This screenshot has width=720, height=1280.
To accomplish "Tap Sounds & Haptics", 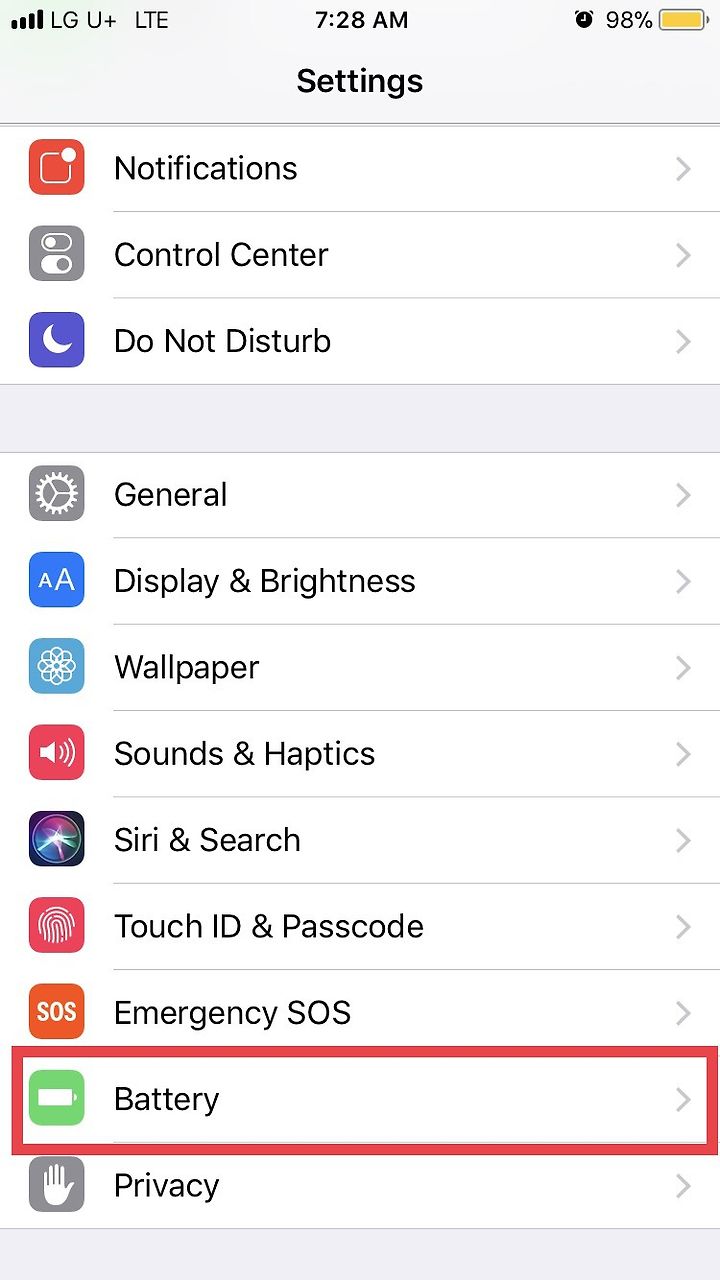I will (360, 754).
